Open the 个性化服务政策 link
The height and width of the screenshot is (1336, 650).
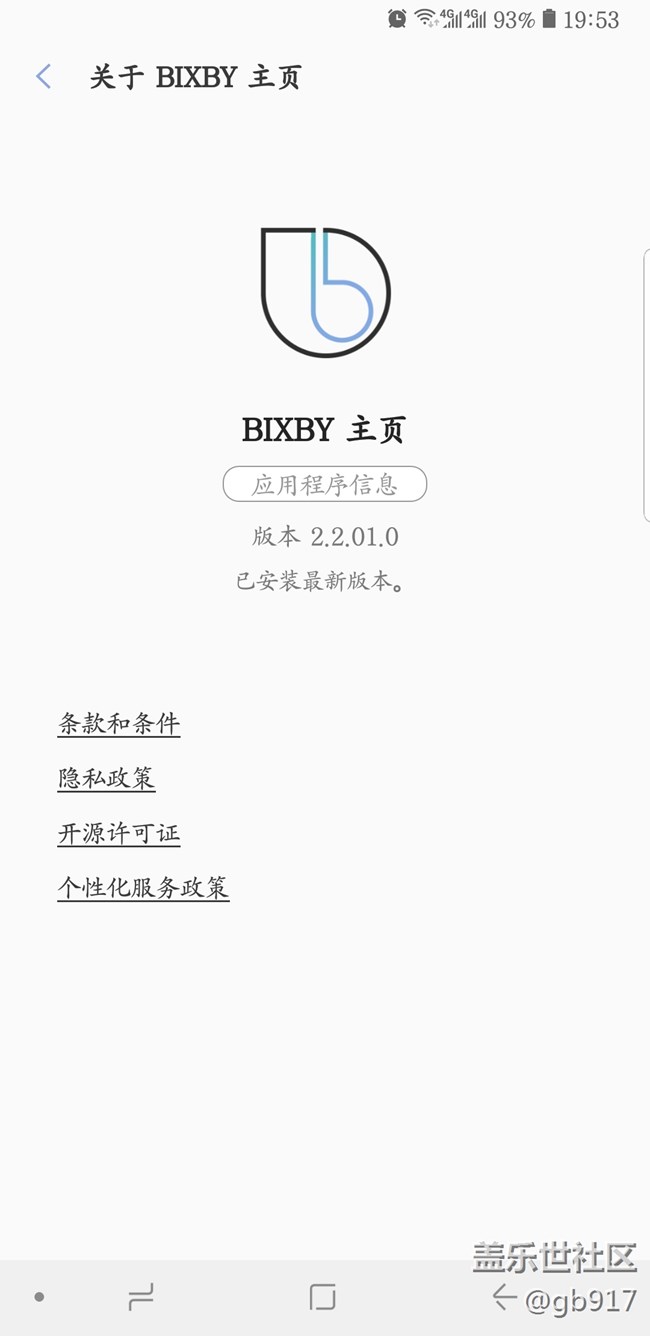[x=143, y=888]
